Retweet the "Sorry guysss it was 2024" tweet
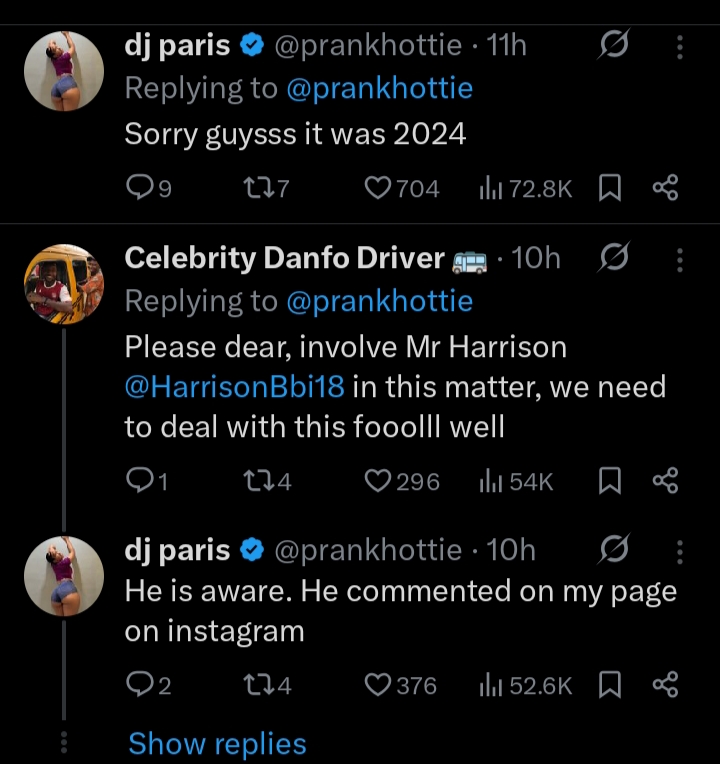 256,188
